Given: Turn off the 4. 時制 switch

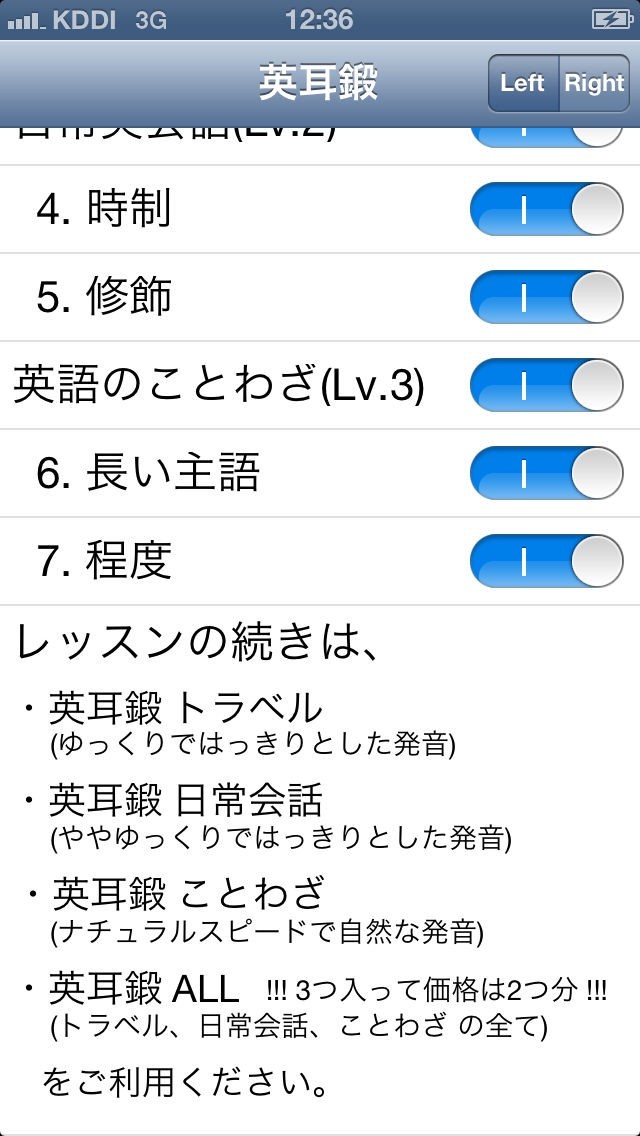Looking at the screenshot, I should click(x=546, y=209).
